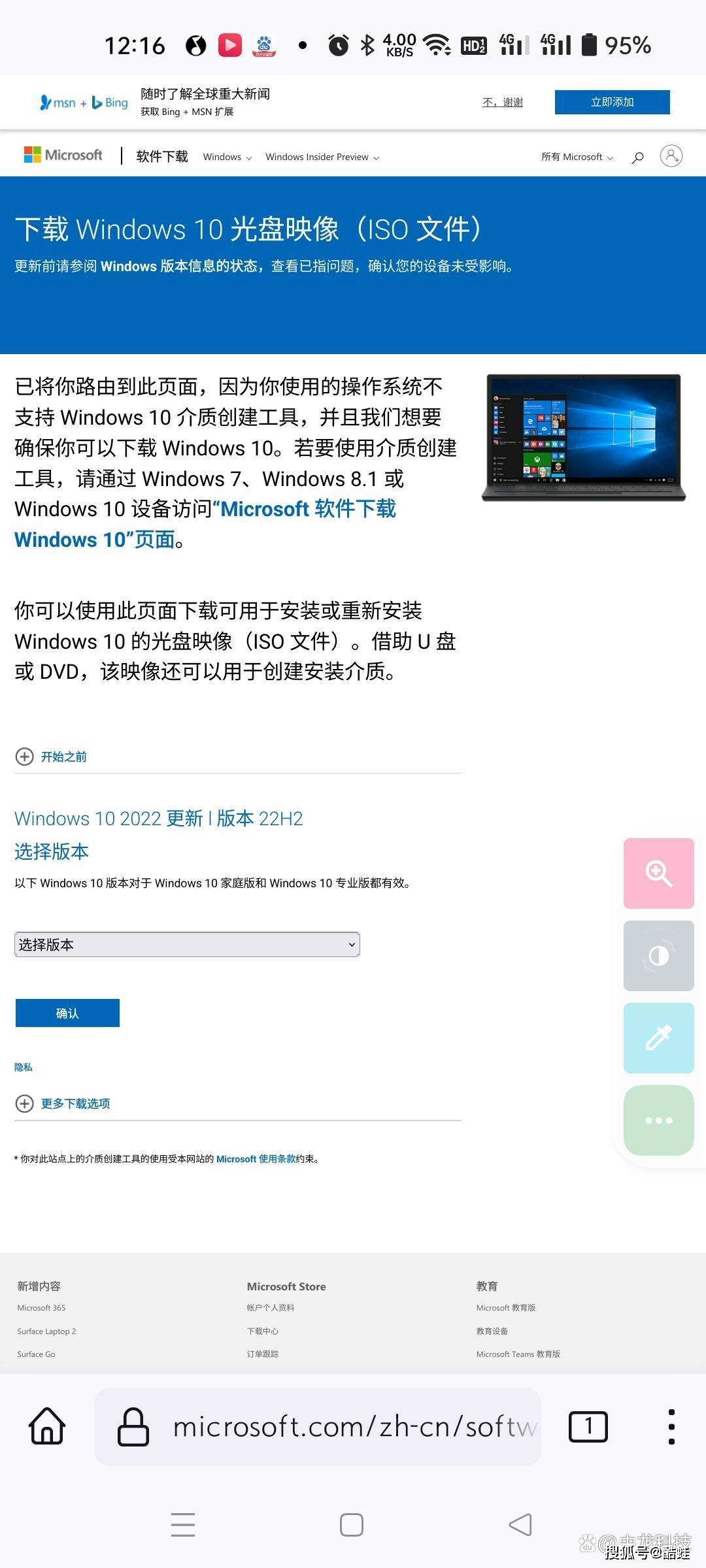Open the account sign-in icon
This screenshot has width=706, height=1568.
(x=671, y=156)
